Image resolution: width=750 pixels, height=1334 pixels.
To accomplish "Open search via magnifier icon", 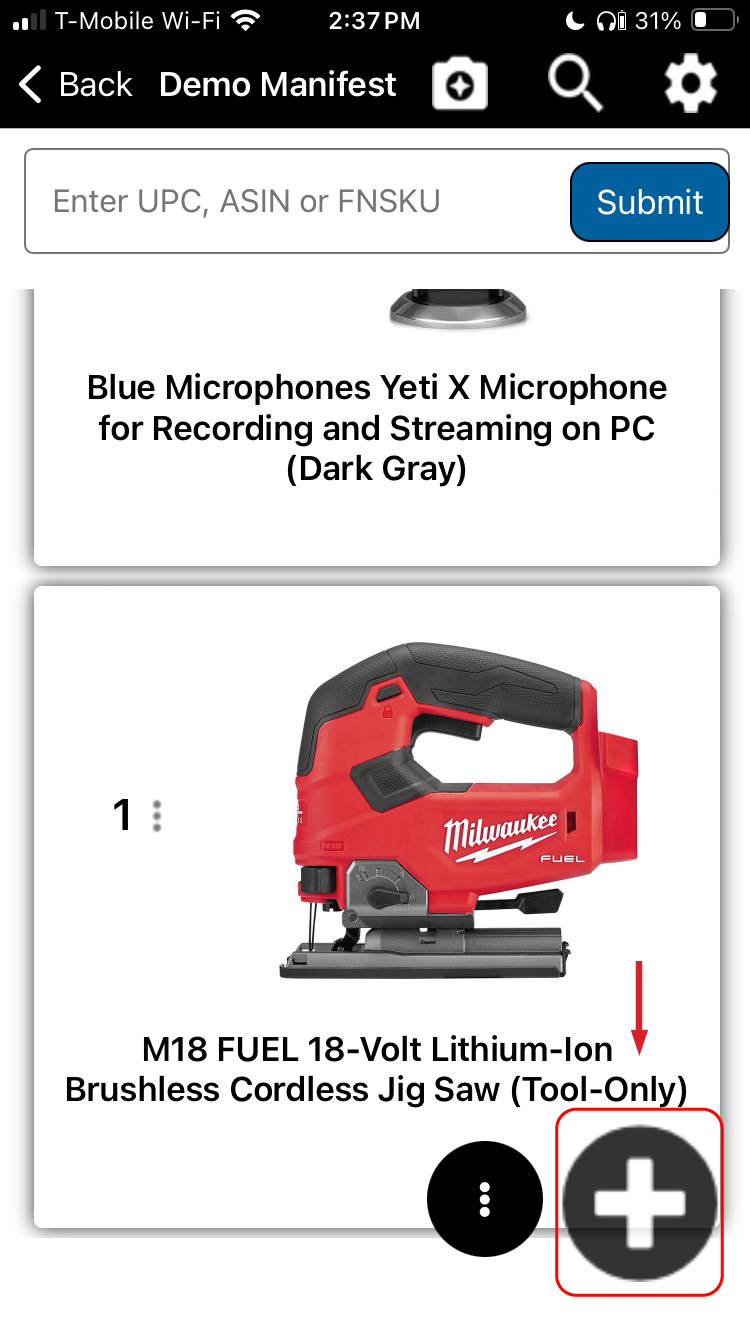I will pyautogui.click(x=575, y=85).
